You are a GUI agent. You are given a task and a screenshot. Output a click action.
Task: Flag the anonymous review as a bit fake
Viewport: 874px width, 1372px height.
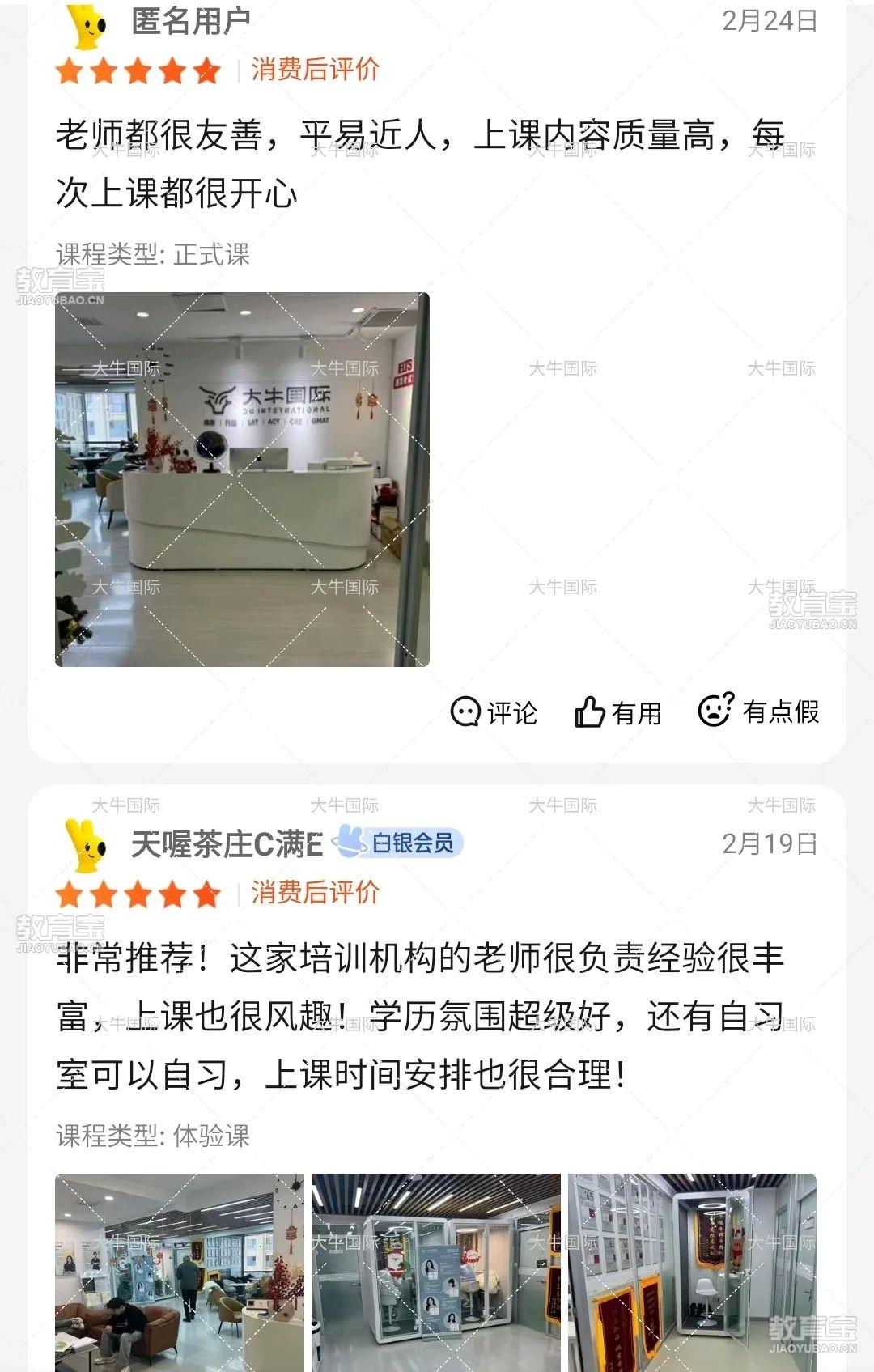coord(758,711)
